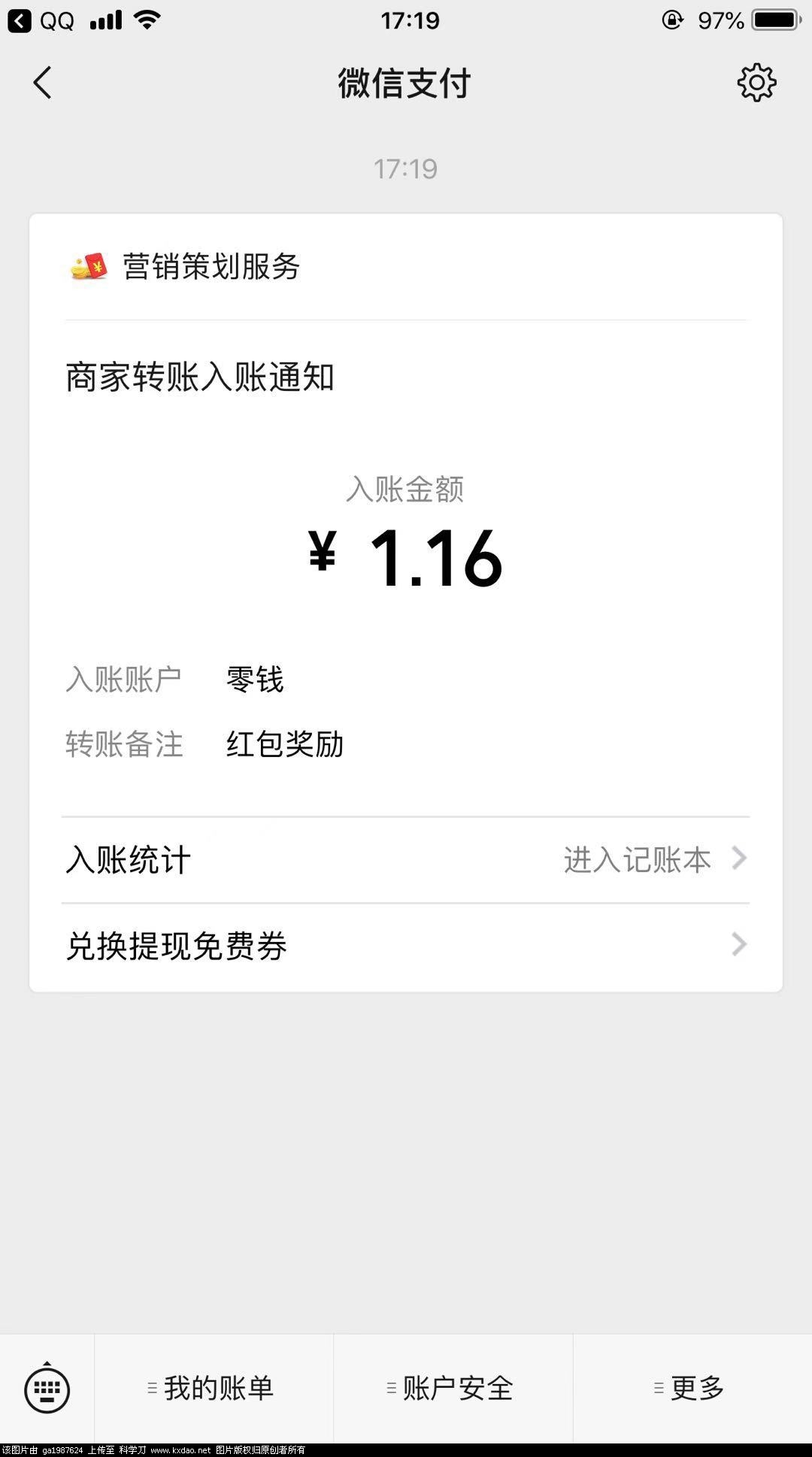This screenshot has height=1457, width=812.
Task: Expand 兑换提现免费券 via its right chevron
Action: 740,944
